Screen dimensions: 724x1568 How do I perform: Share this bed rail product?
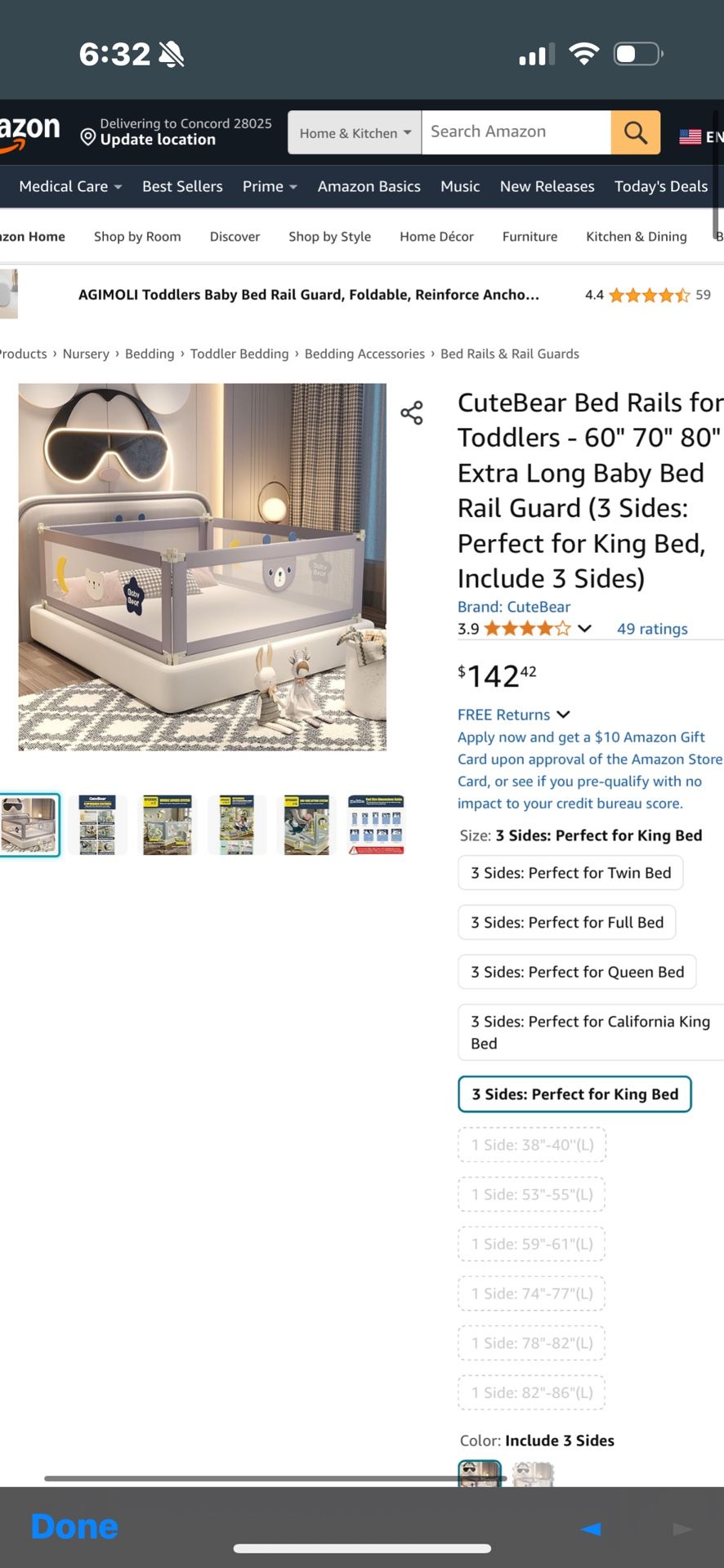[412, 413]
